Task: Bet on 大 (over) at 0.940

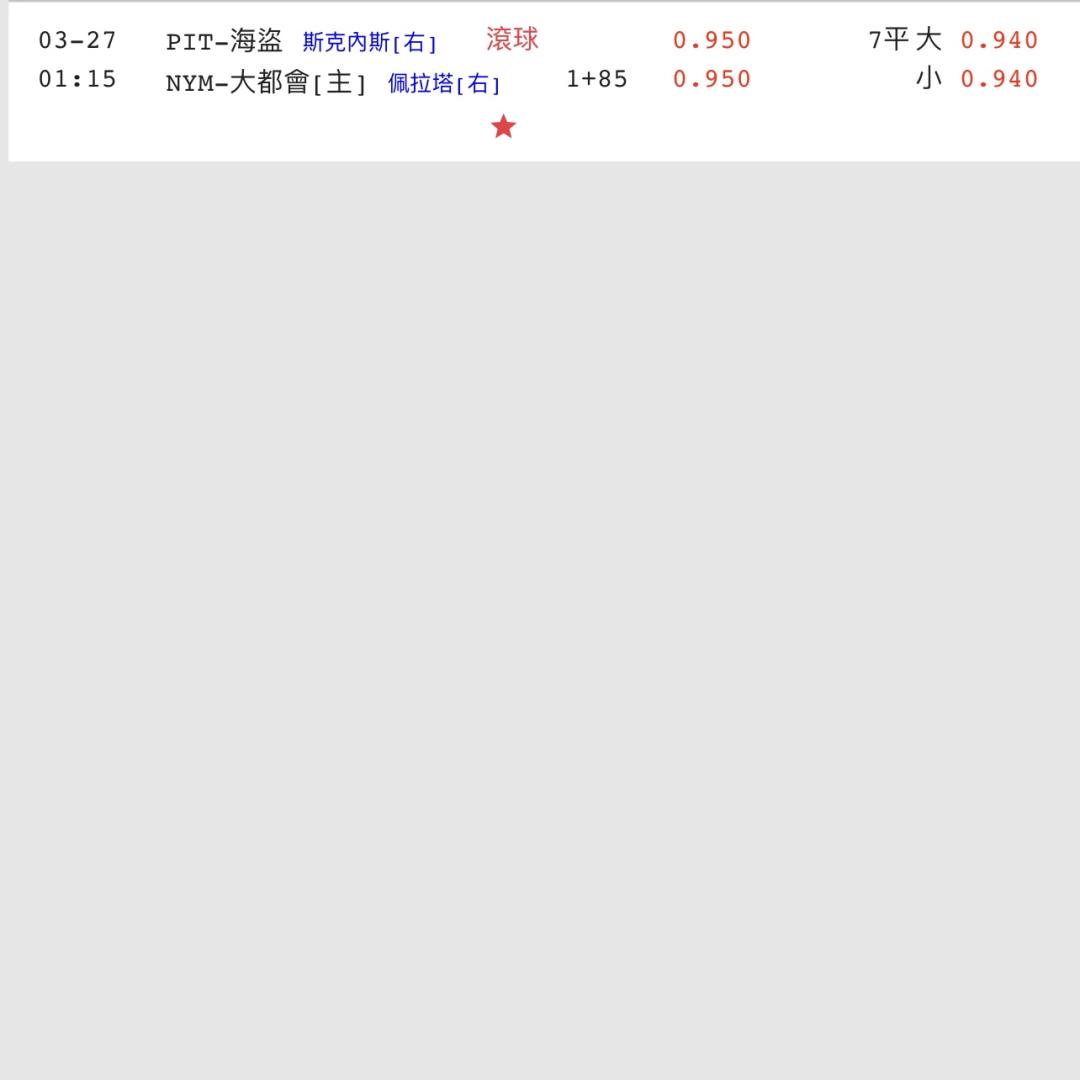Action: [999, 40]
